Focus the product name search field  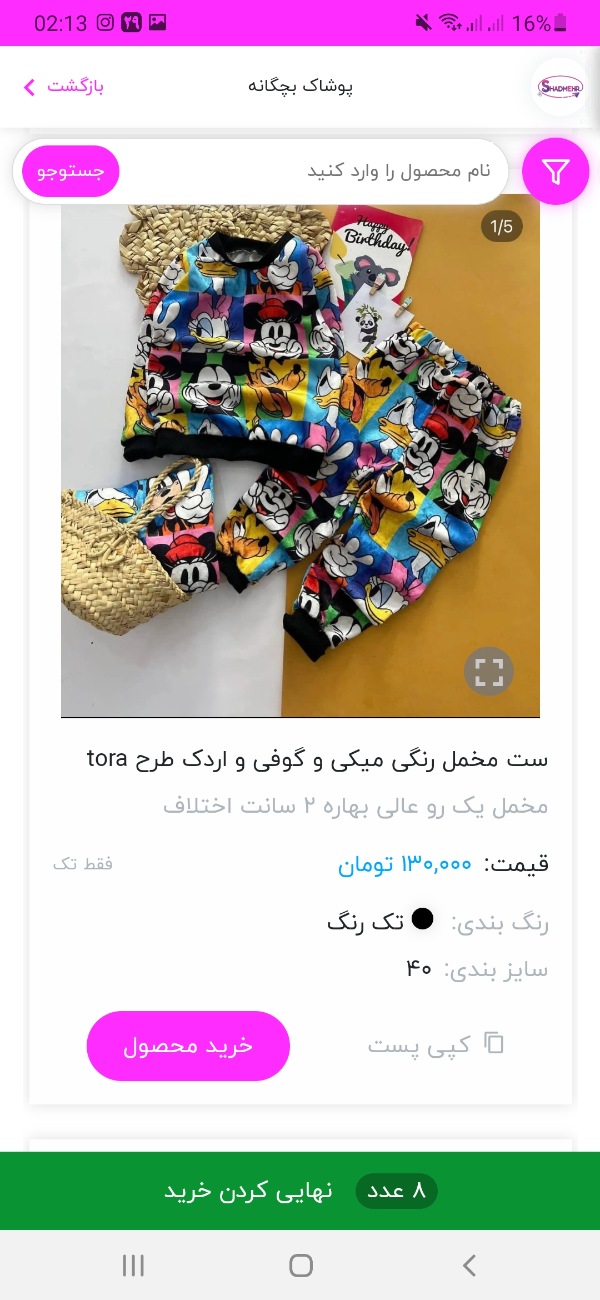(312, 172)
